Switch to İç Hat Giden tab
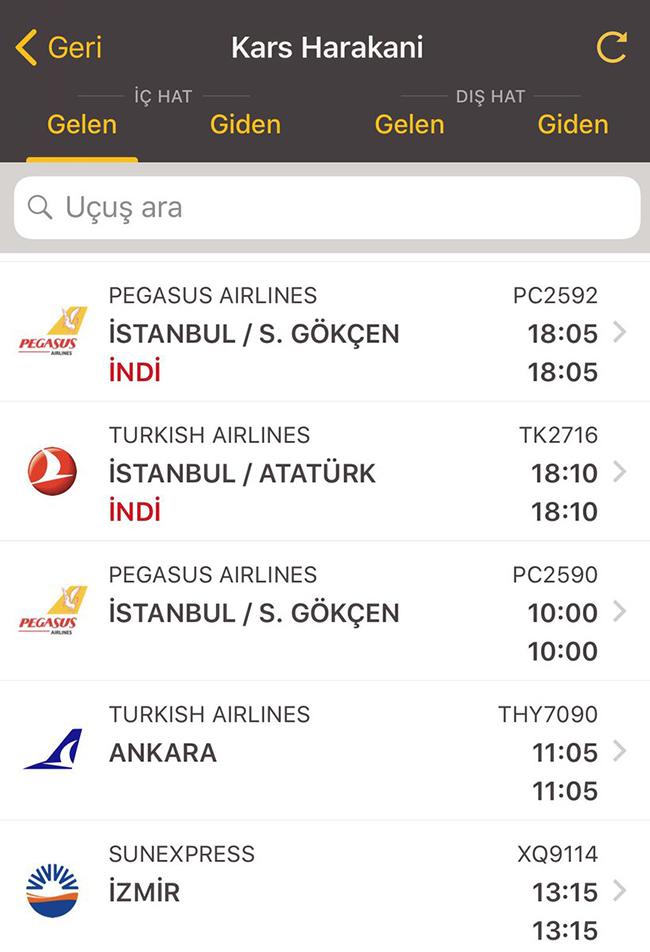This screenshot has width=650, height=952. 245,125
